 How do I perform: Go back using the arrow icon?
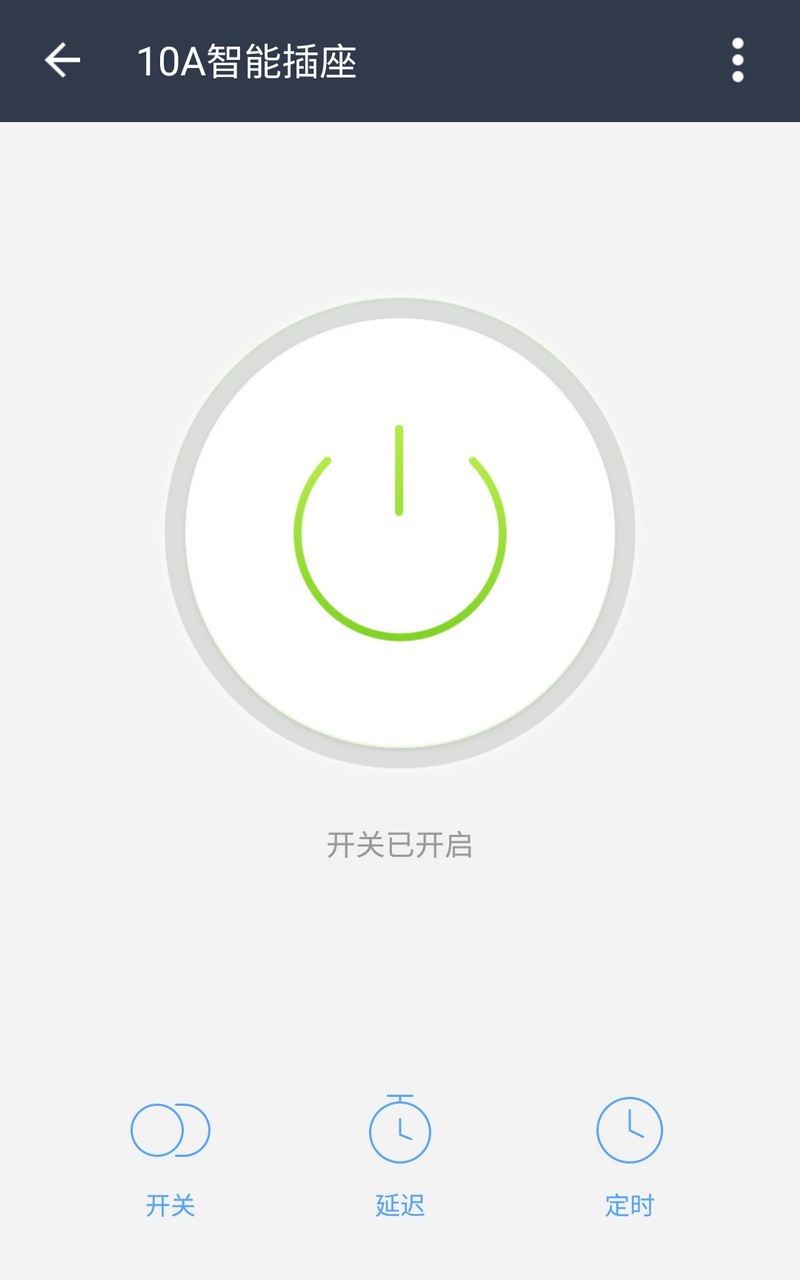point(62,61)
